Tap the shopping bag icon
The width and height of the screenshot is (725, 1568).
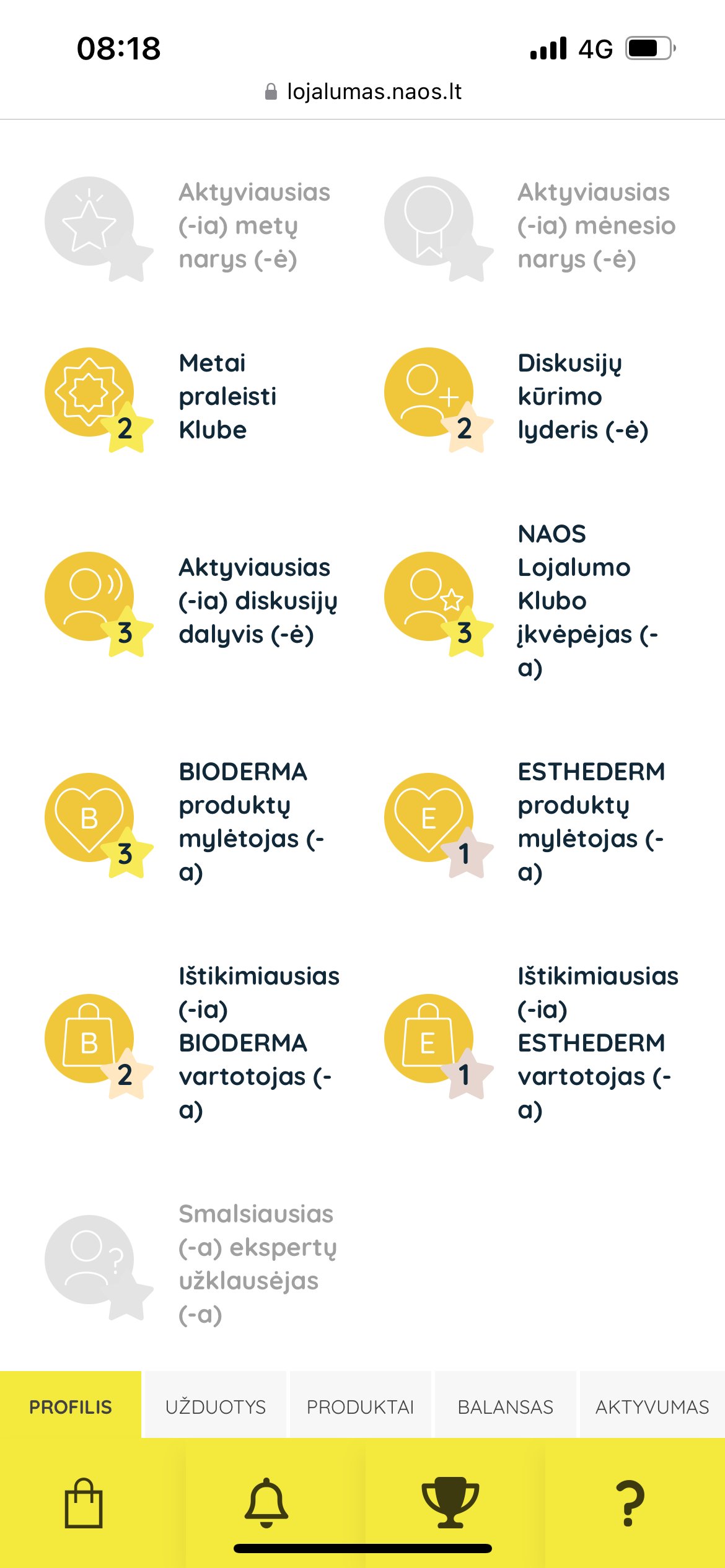click(x=84, y=1503)
